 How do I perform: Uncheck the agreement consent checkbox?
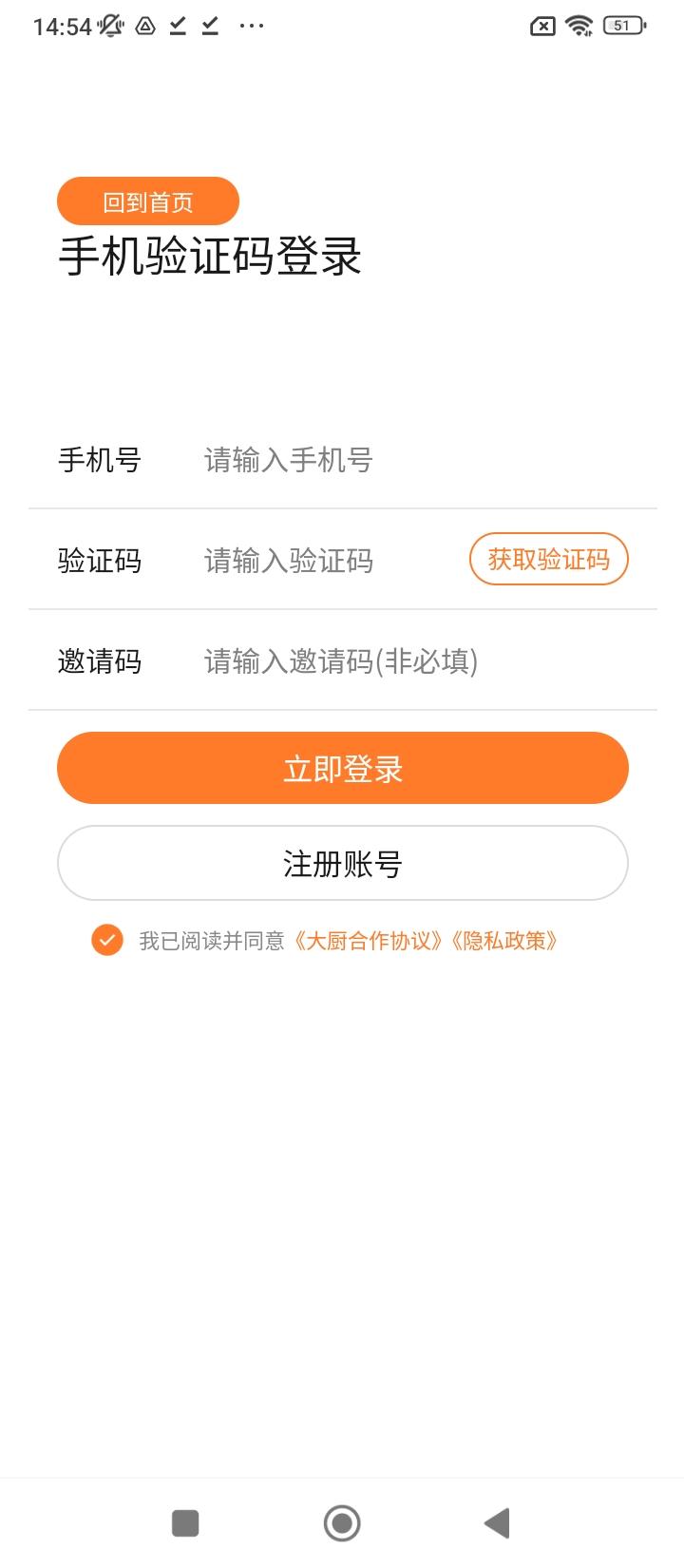(x=106, y=941)
